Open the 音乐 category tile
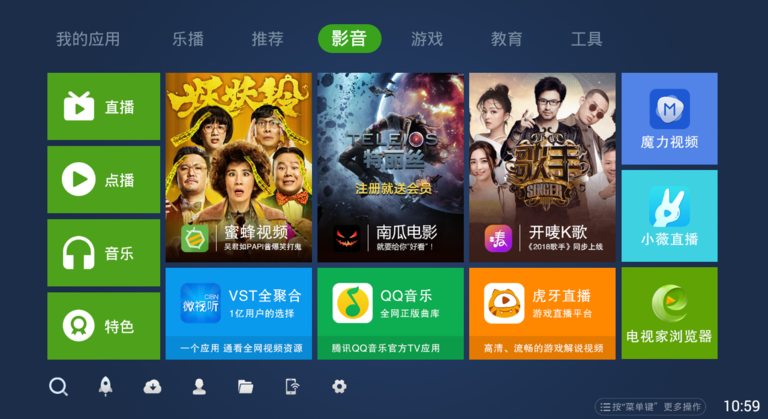This screenshot has width=768, height=419. (x=104, y=253)
